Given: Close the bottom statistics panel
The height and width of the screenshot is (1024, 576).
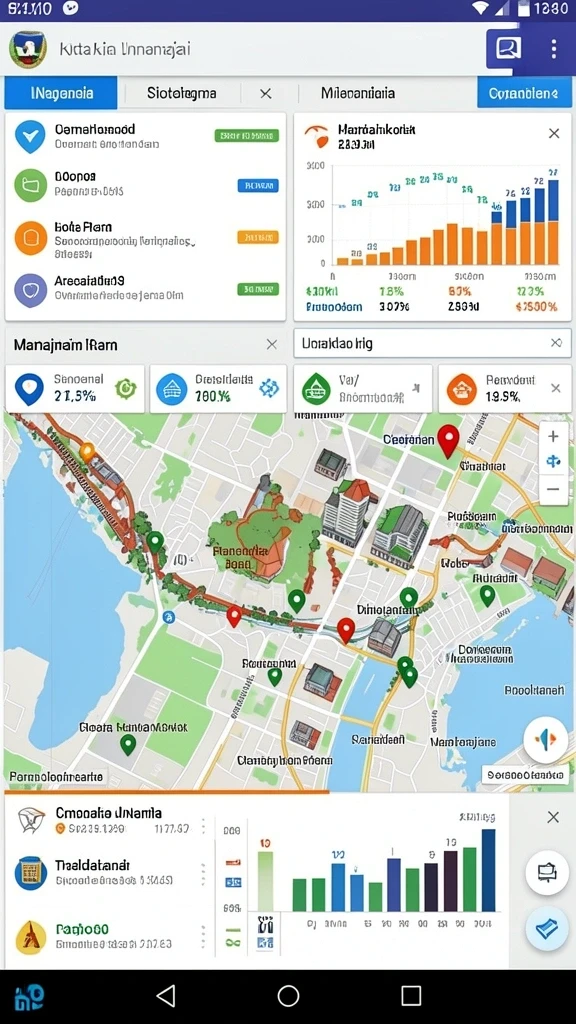Looking at the screenshot, I should pos(553,817).
